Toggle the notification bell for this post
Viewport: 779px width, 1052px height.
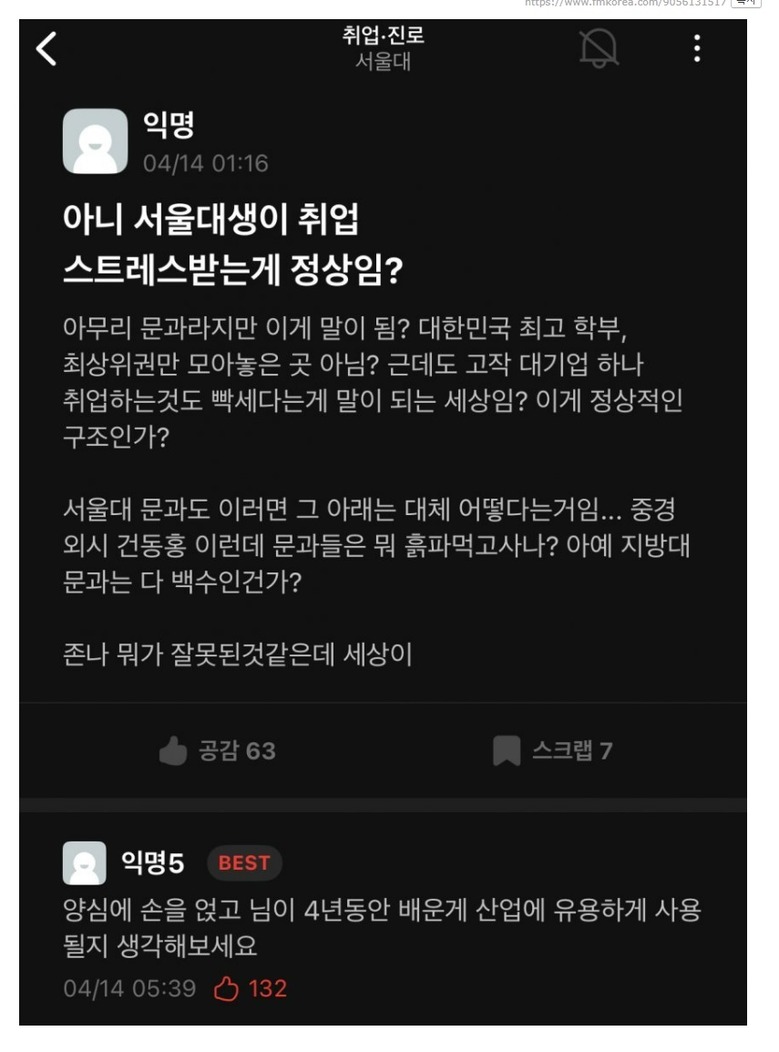(x=598, y=48)
